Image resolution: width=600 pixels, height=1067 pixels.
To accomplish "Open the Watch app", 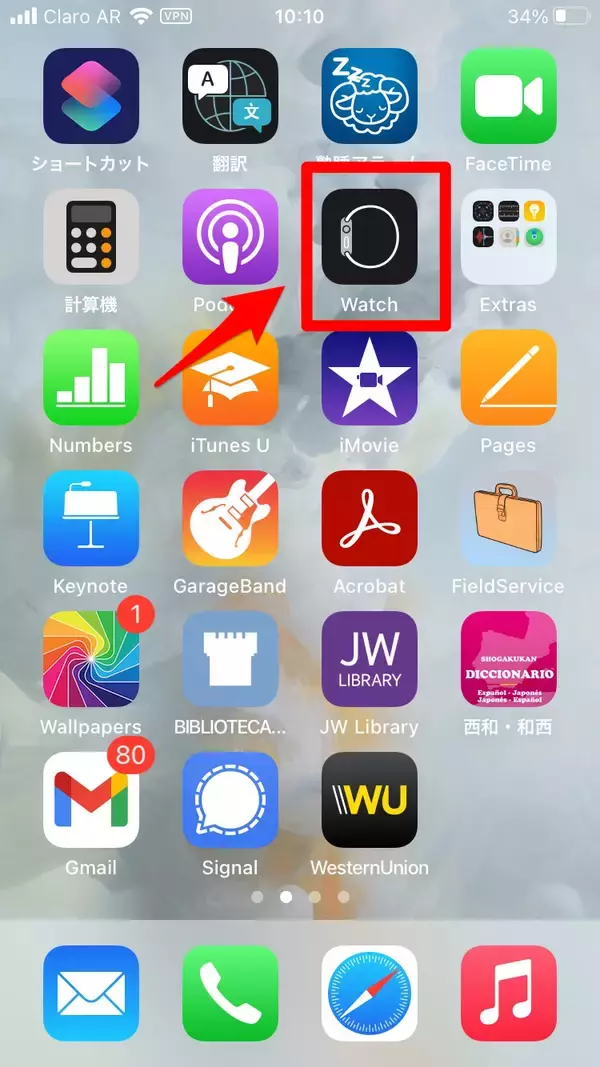I will (369, 236).
